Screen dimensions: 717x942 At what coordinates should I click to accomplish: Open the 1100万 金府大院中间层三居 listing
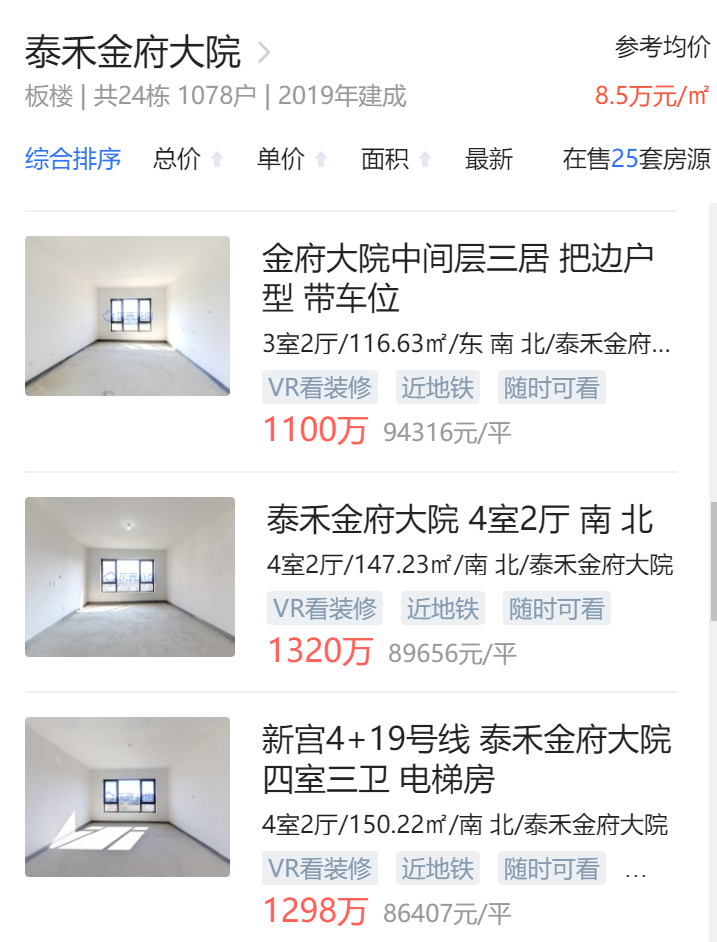457,277
